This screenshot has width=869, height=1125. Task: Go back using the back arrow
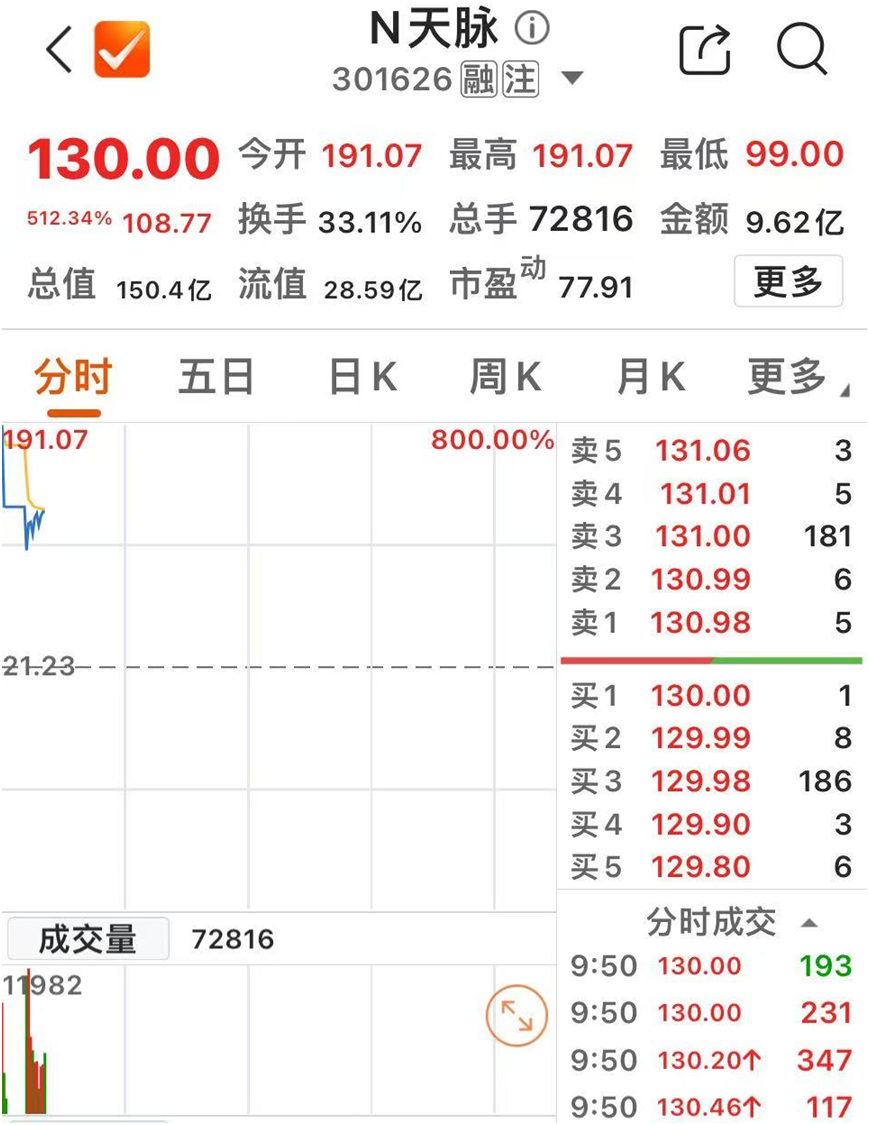pos(59,49)
